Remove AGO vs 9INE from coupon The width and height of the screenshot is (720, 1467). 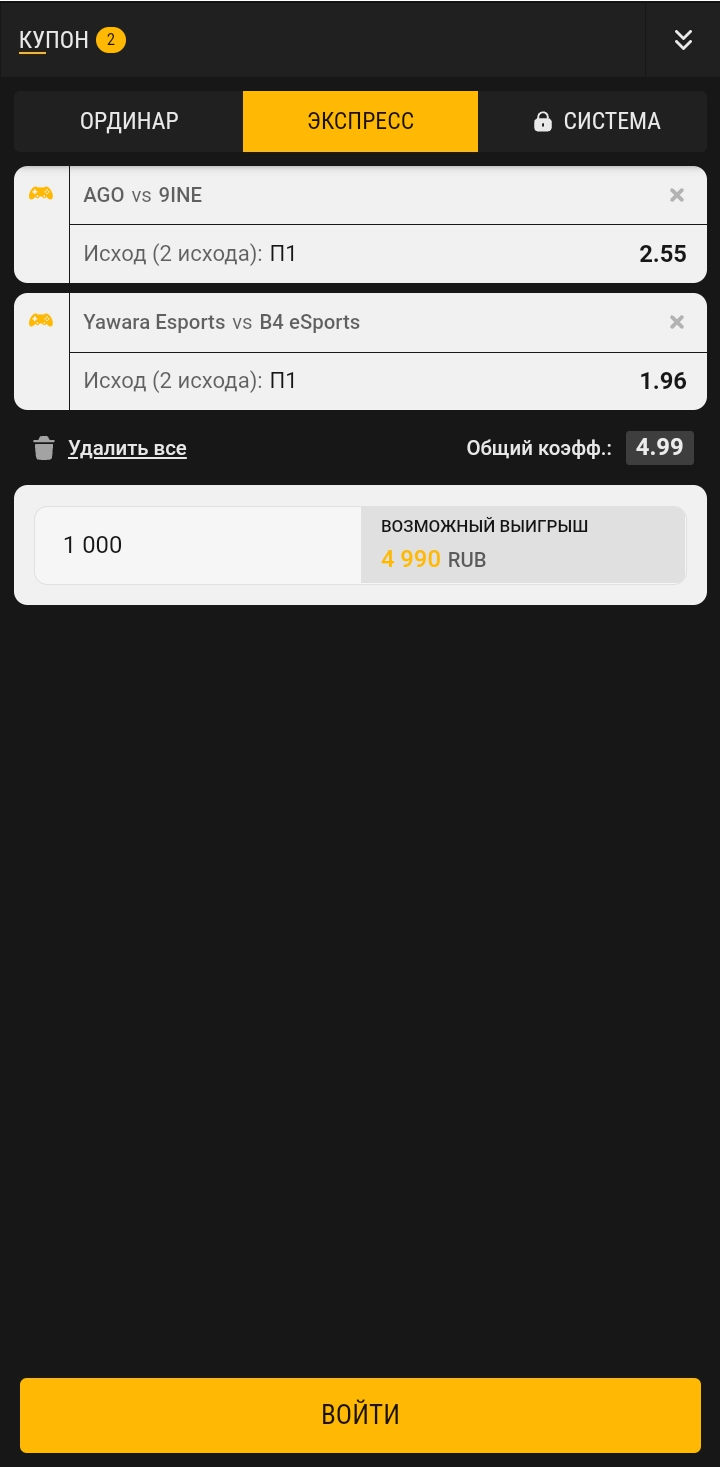(677, 196)
